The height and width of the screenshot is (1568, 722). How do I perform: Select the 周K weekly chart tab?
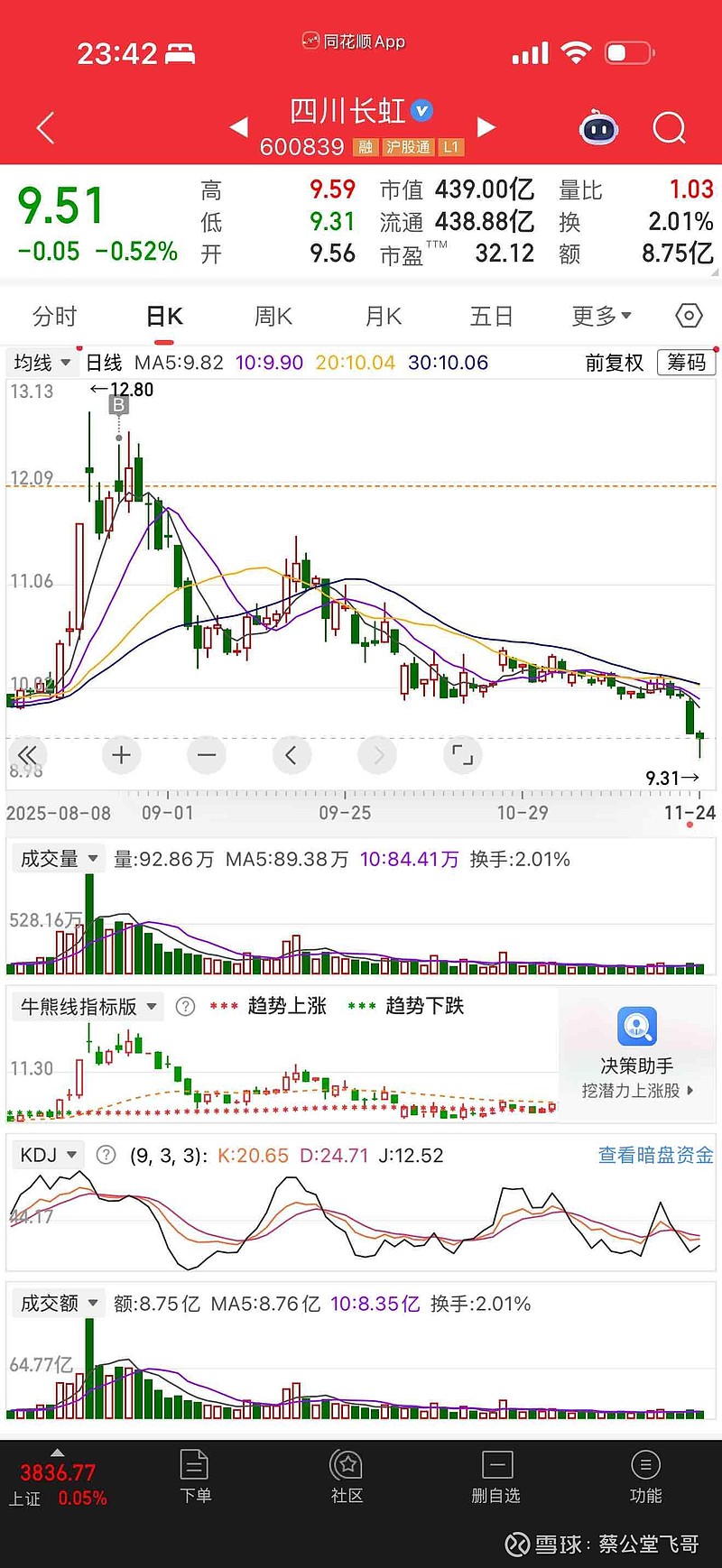click(273, 317)
